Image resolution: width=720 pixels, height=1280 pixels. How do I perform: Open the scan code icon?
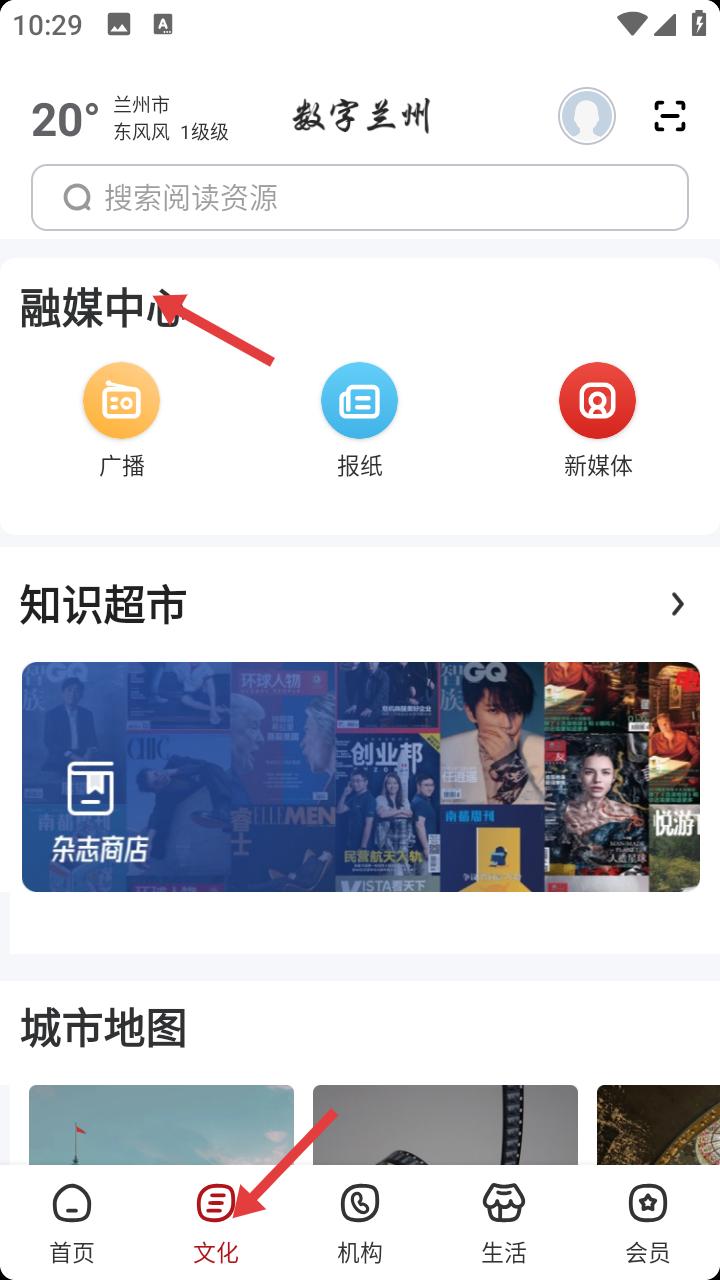point(670,116)
